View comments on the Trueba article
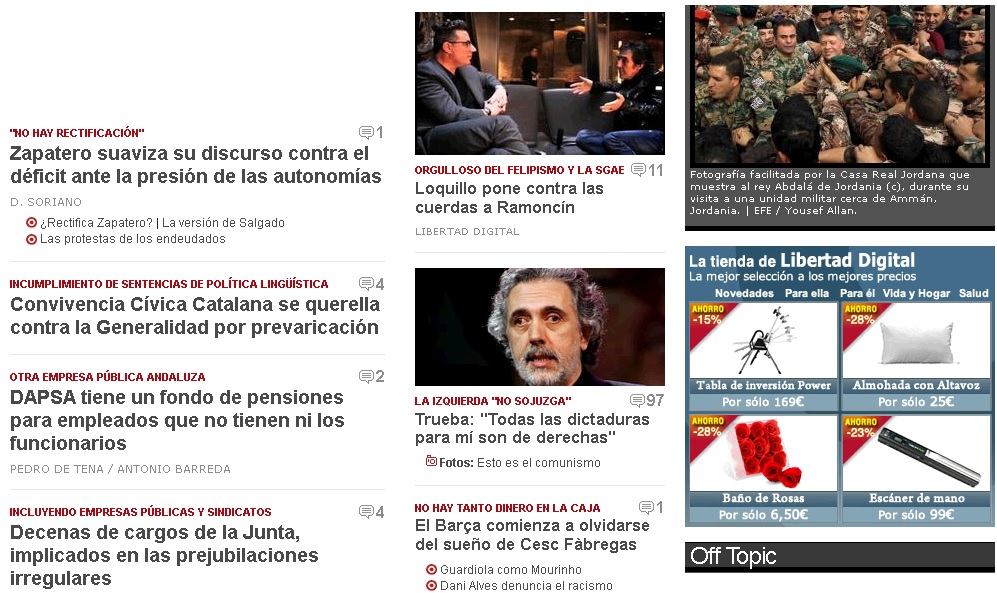The height and width of the screenshot is (593, 997). (647, 400)
